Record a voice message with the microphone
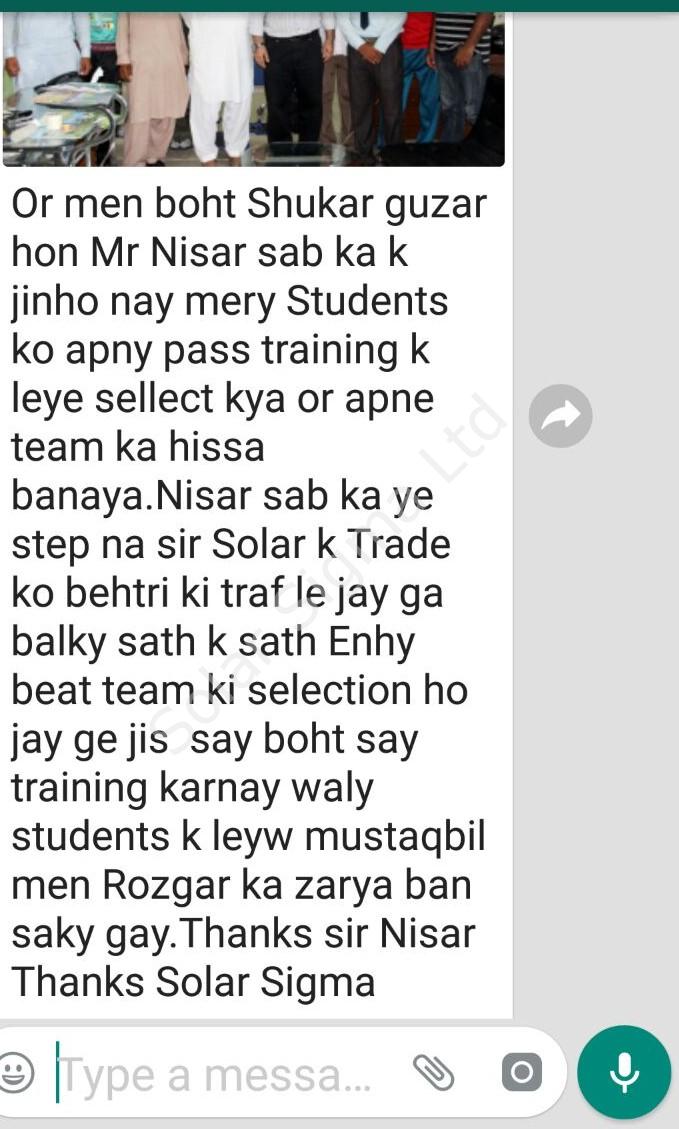Viewport: 679px width, 1129px height. tap(624, 1072)
